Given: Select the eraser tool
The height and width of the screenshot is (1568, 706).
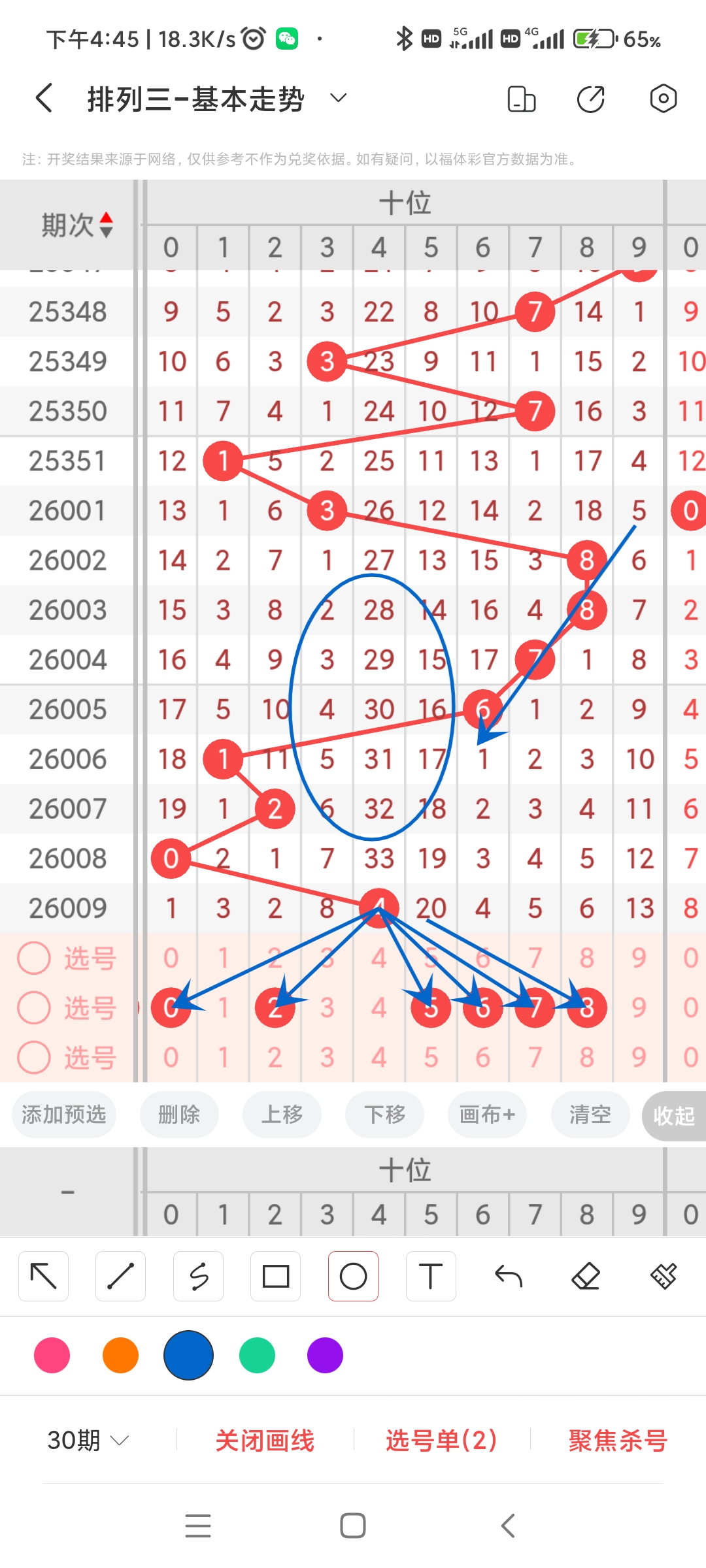Looking at the screenshot, I should (586, 1275).
